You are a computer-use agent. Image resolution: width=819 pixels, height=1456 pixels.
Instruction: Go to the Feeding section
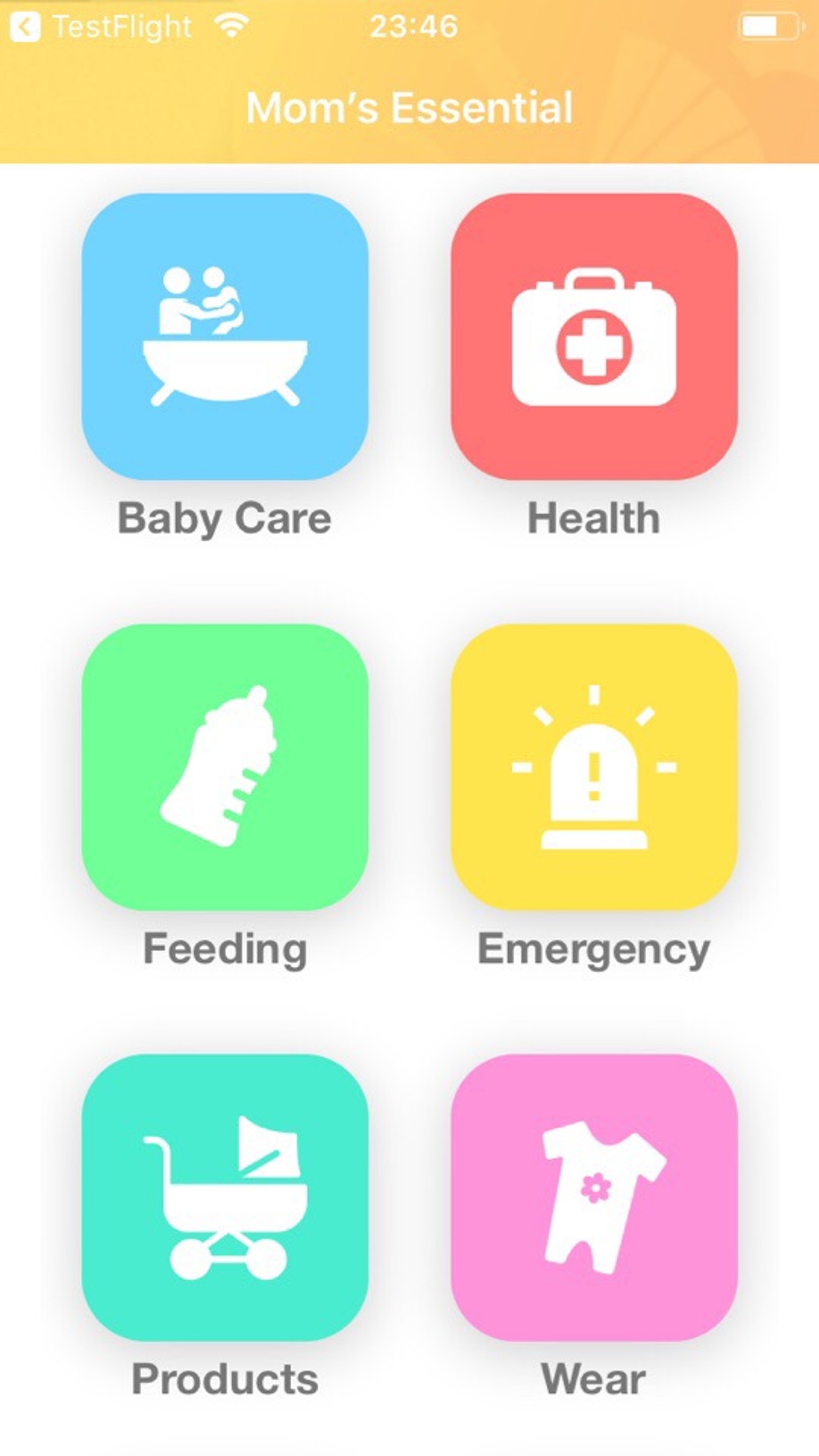(225, 767)
